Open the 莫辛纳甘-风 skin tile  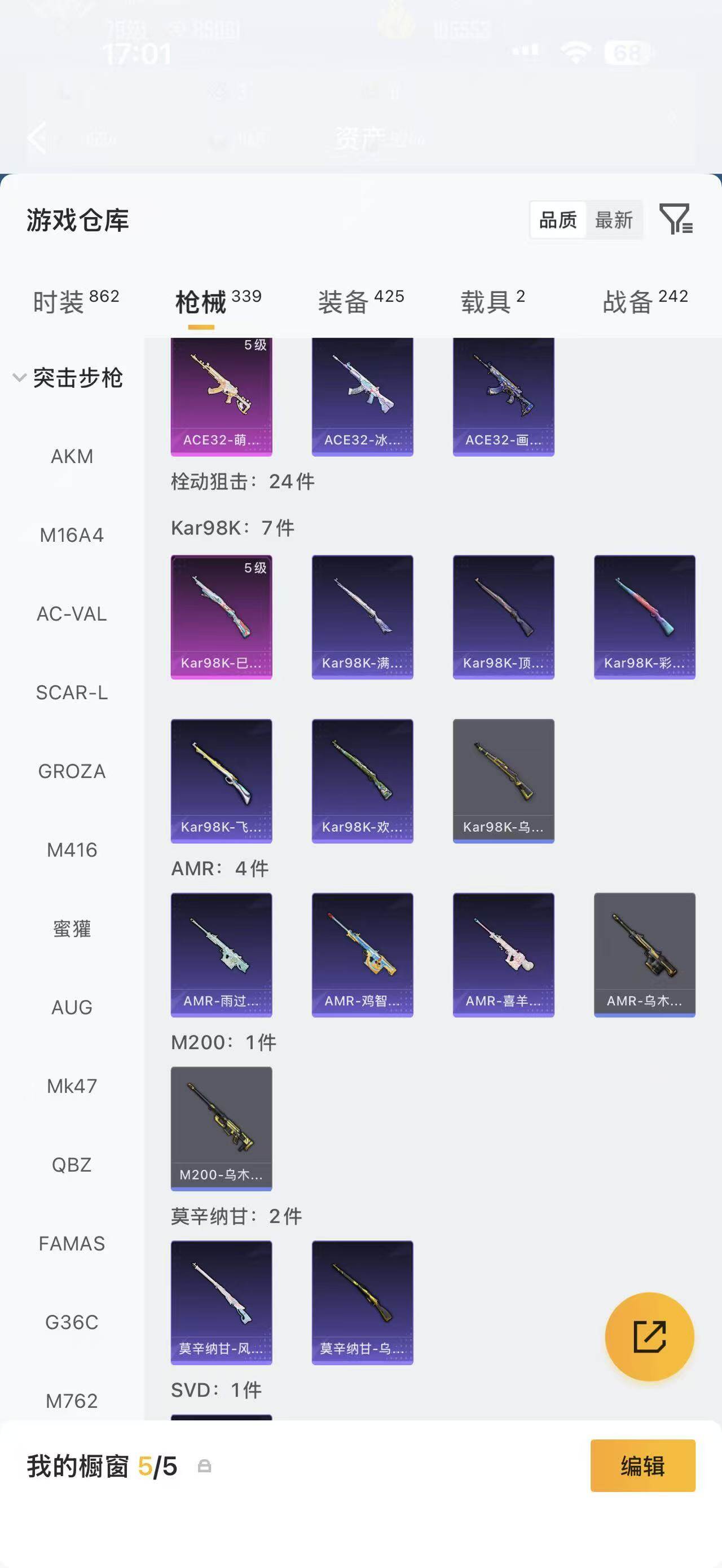click(222, 1302)
